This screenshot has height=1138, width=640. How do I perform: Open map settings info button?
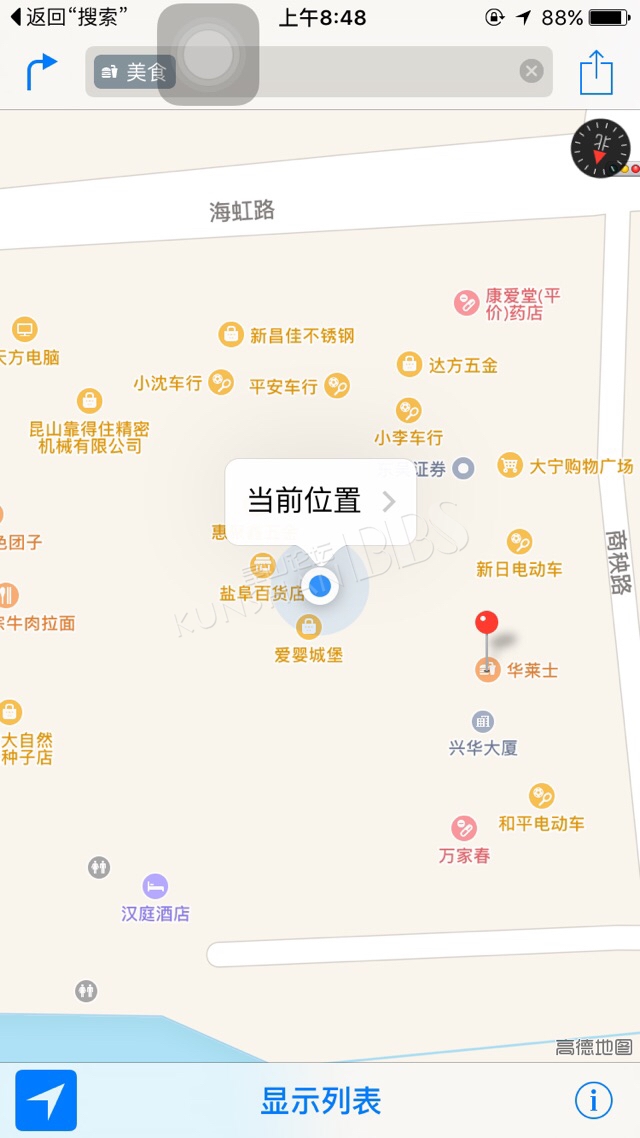(x=593, y=1101)
